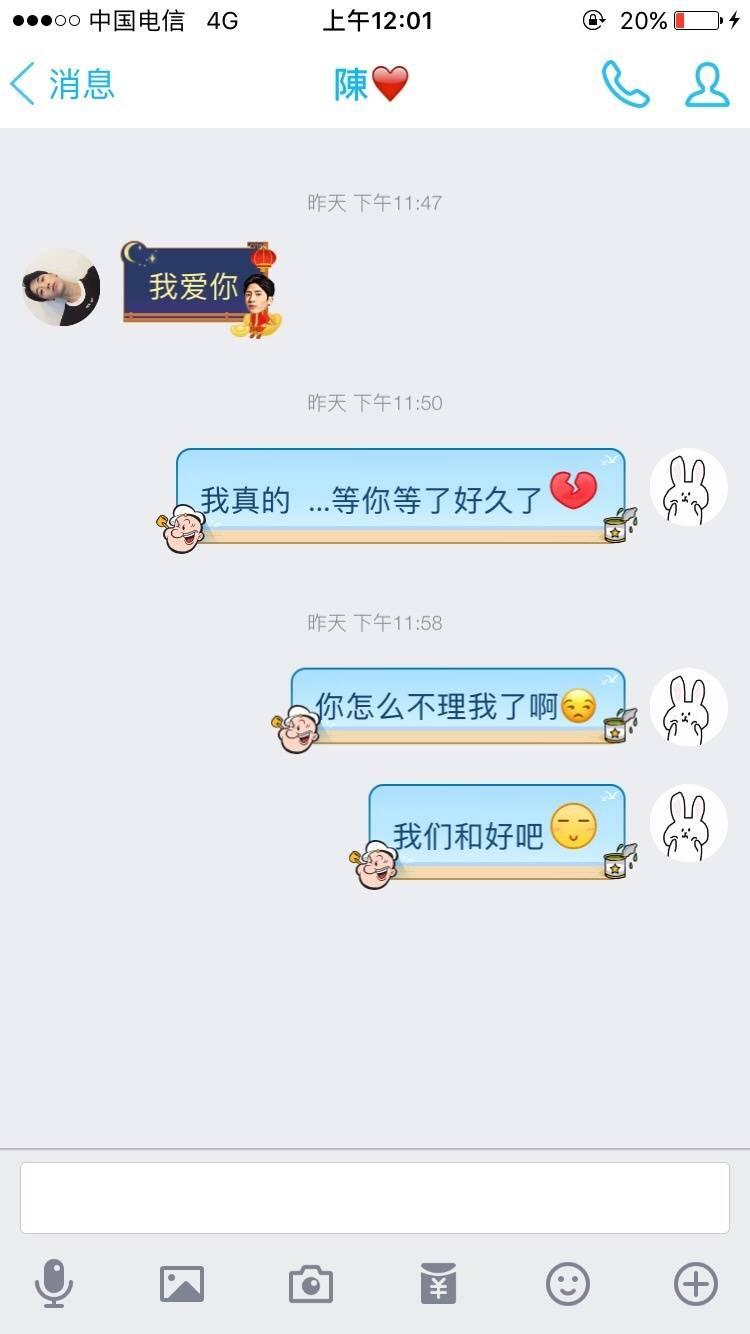Tap the message text input field

[x=375, y=1197]
